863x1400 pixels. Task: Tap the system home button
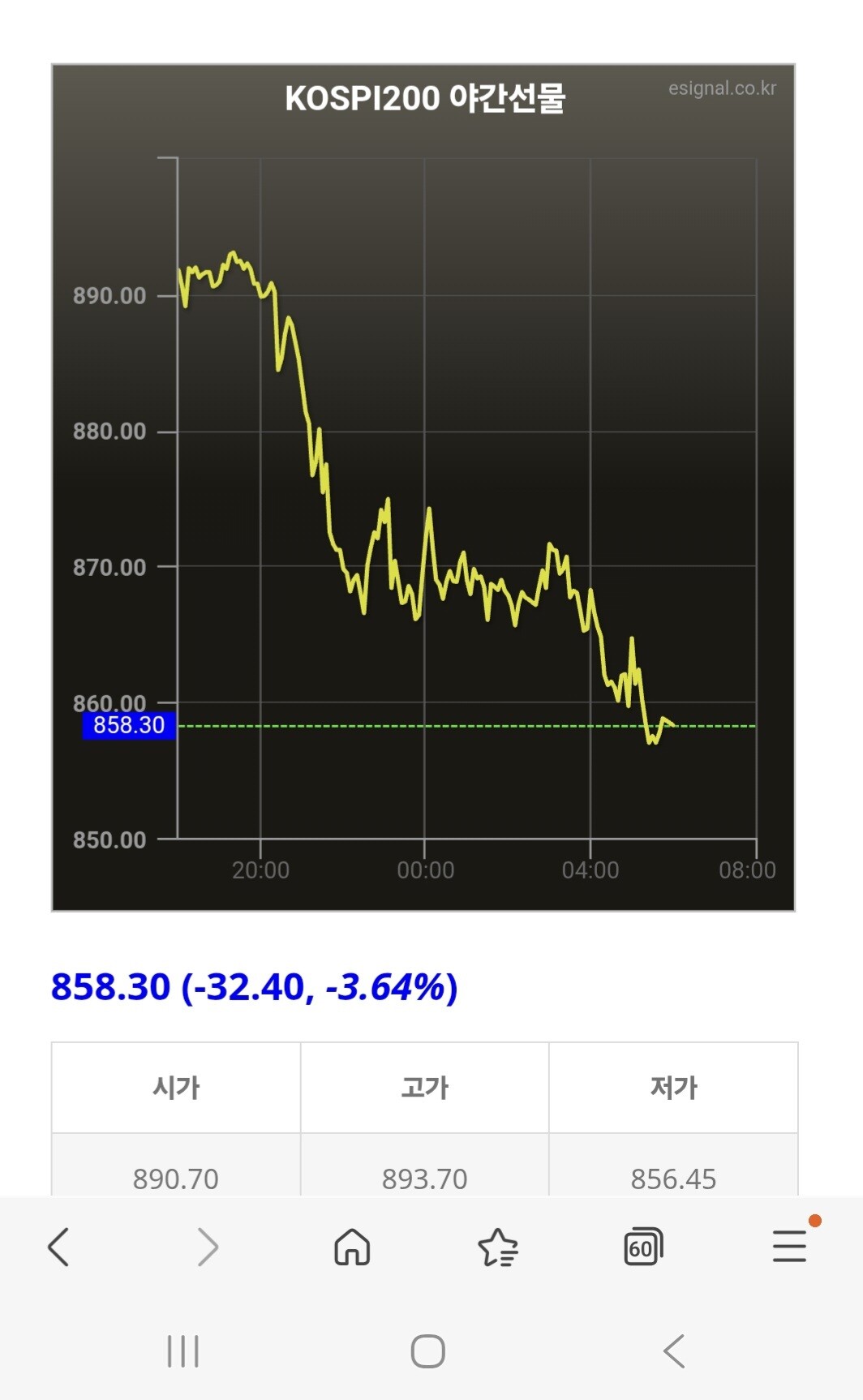click(x=428, y=1351)
